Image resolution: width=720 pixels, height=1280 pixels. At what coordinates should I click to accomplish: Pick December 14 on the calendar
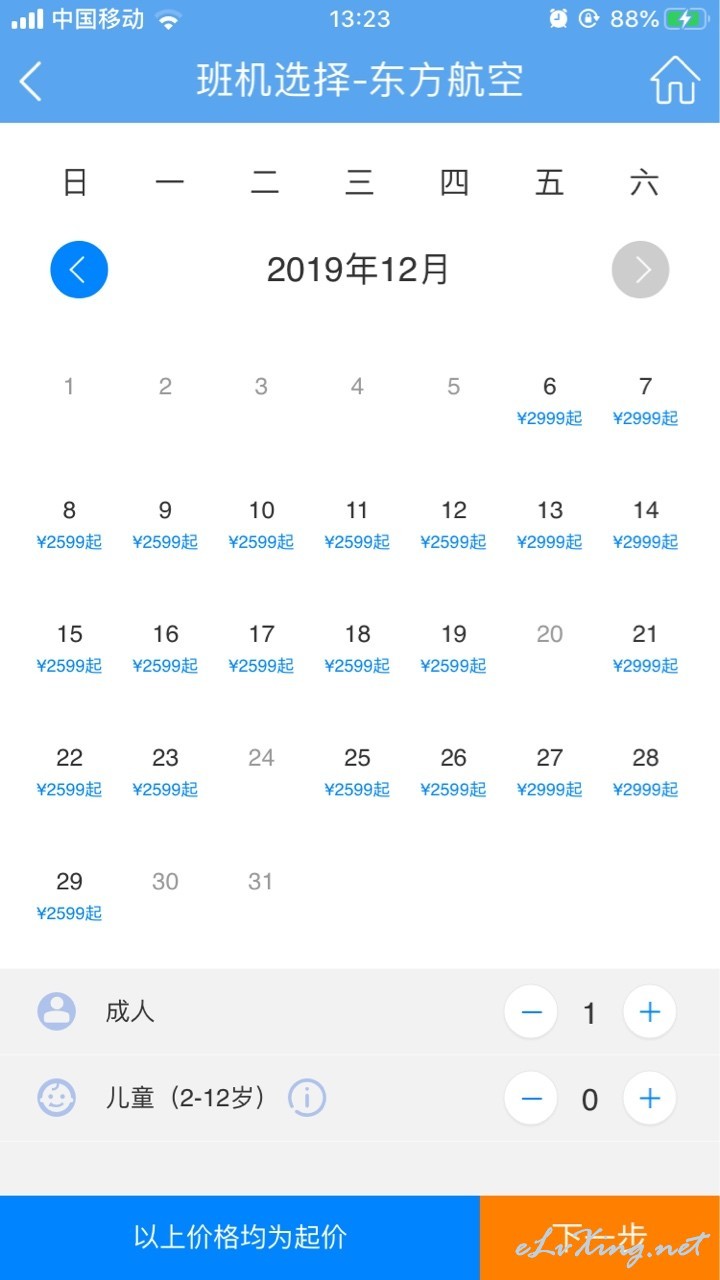[645, 524]
